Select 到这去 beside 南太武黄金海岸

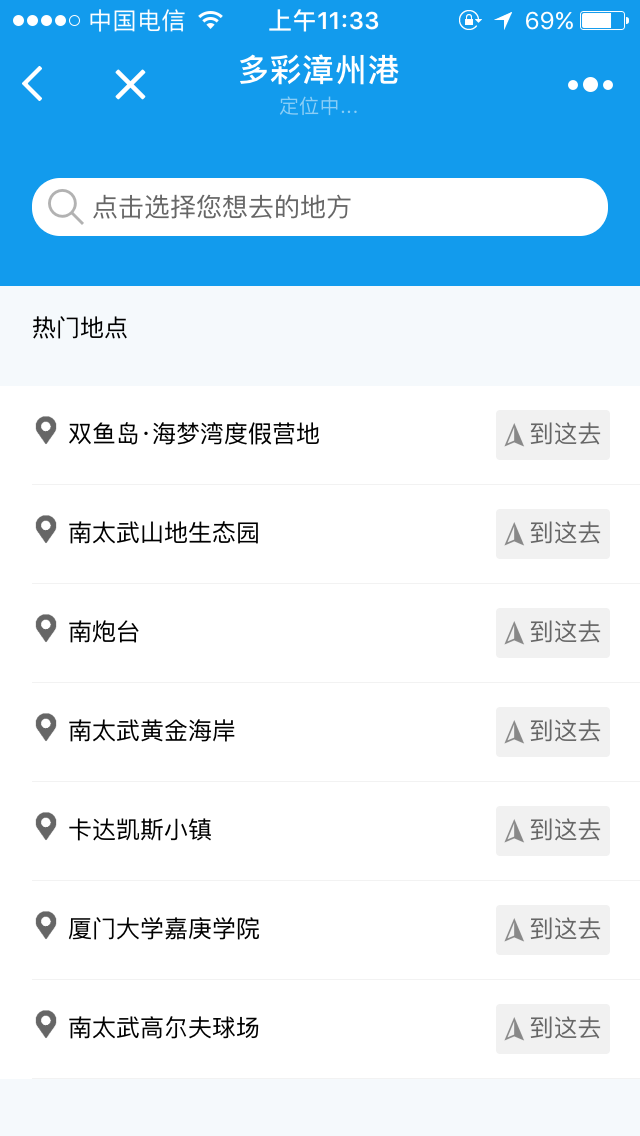point(552,732)
